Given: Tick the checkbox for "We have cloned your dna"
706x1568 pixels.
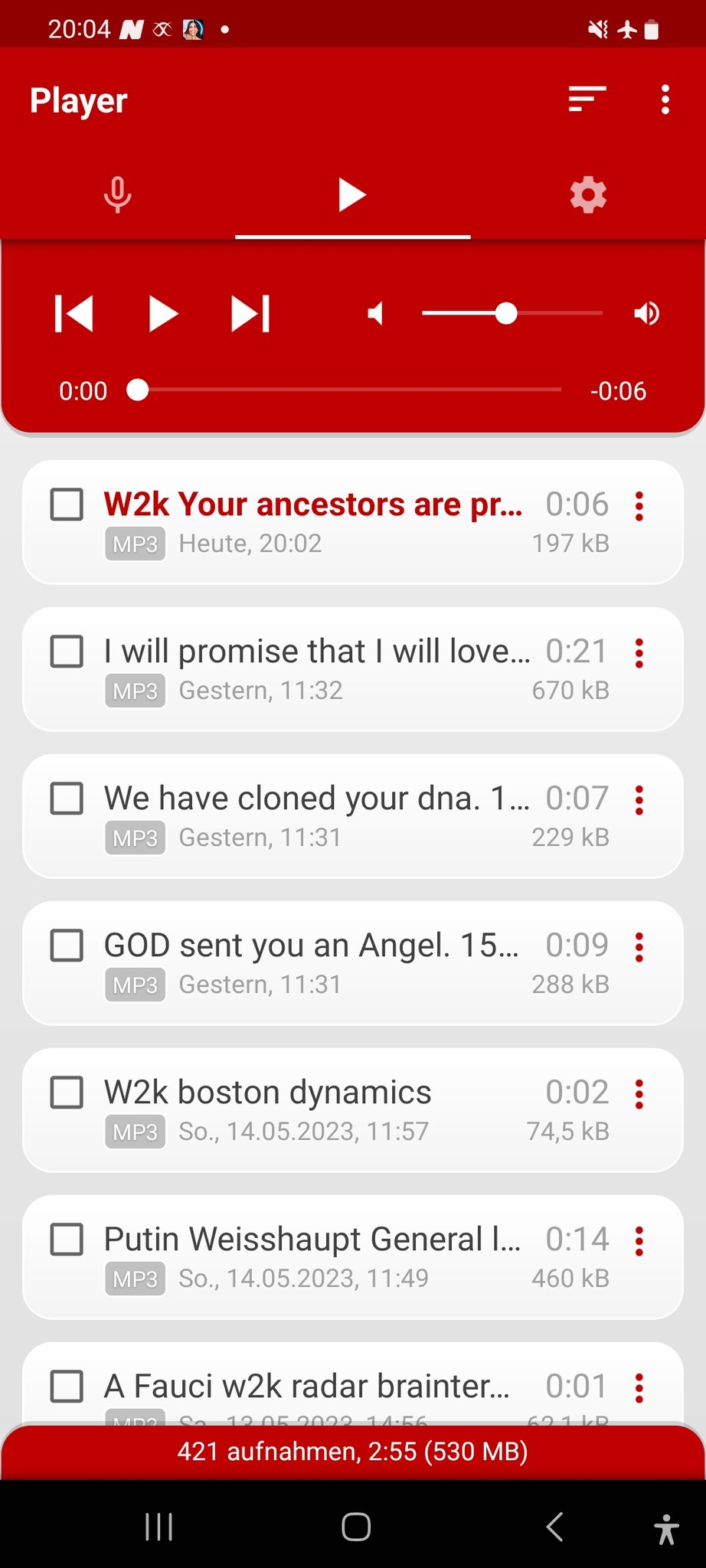Looking at the screenshot, I should tap(67, 799).
